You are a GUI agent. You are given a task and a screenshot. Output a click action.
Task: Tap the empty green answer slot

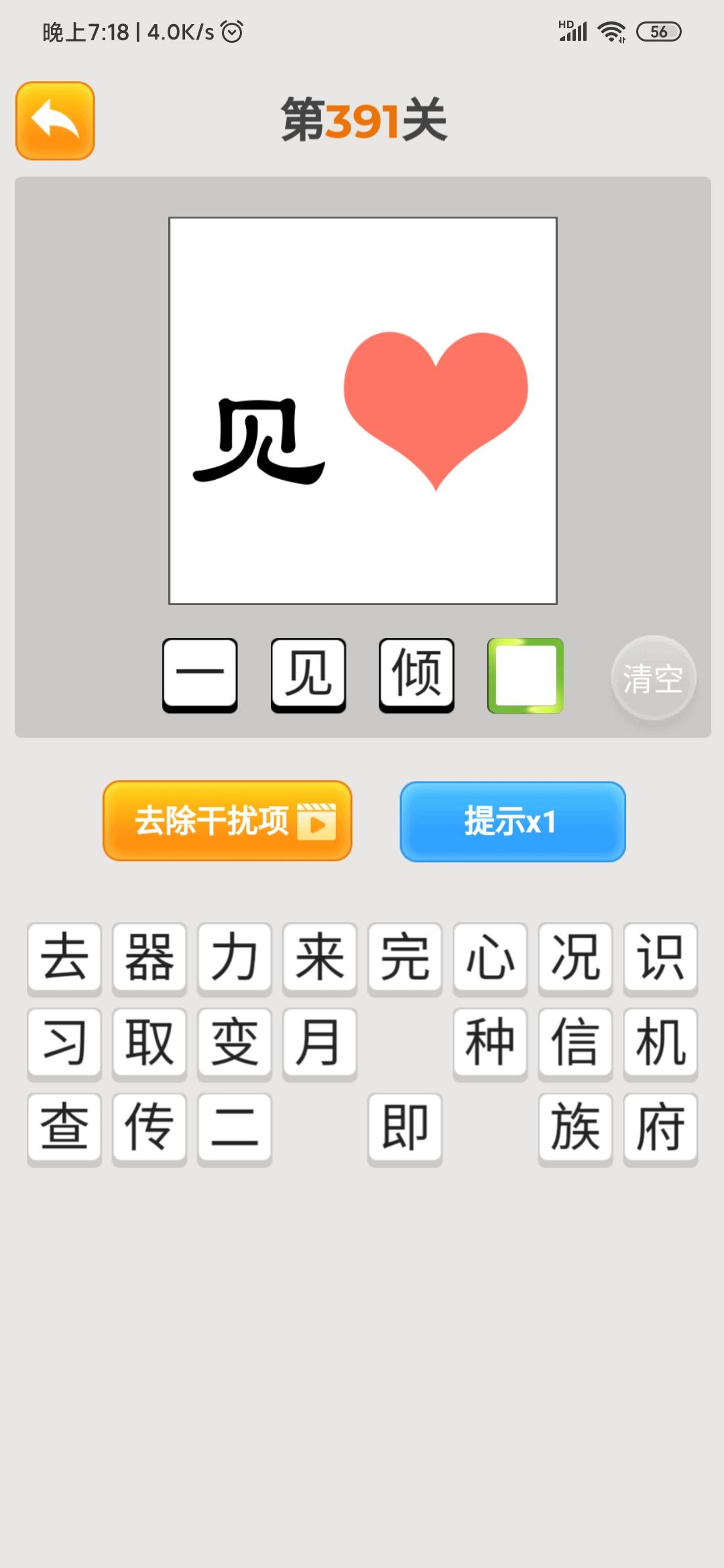[526, 675]
